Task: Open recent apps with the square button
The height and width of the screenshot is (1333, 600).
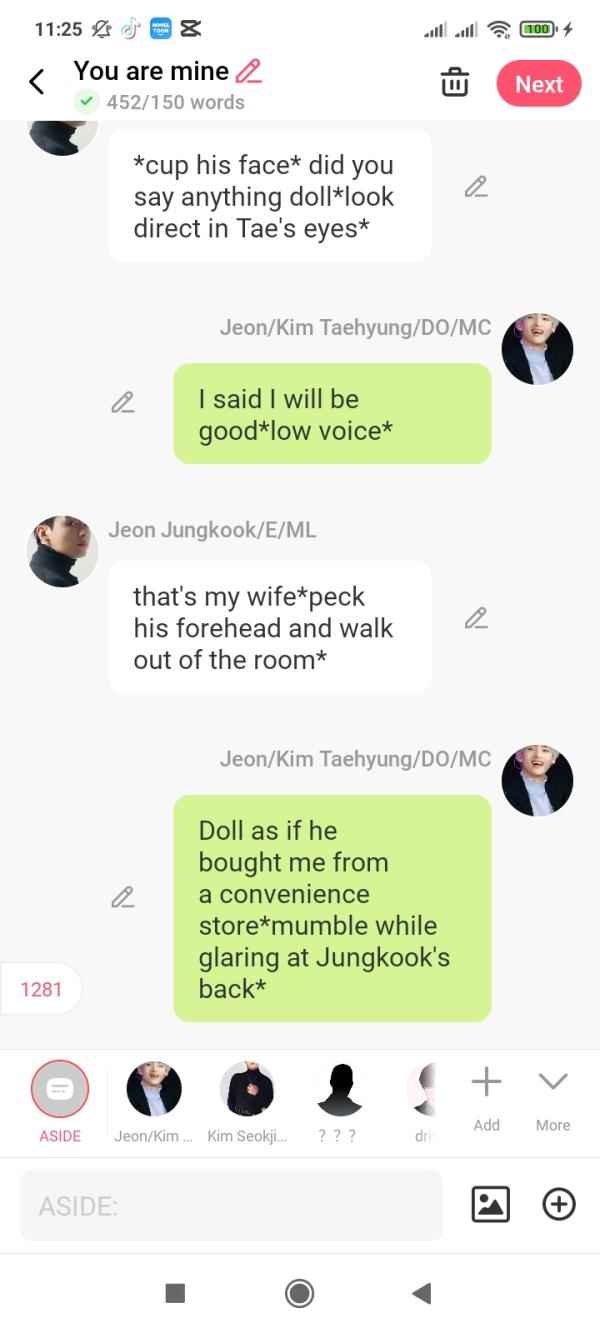Action: point(175,1294)
